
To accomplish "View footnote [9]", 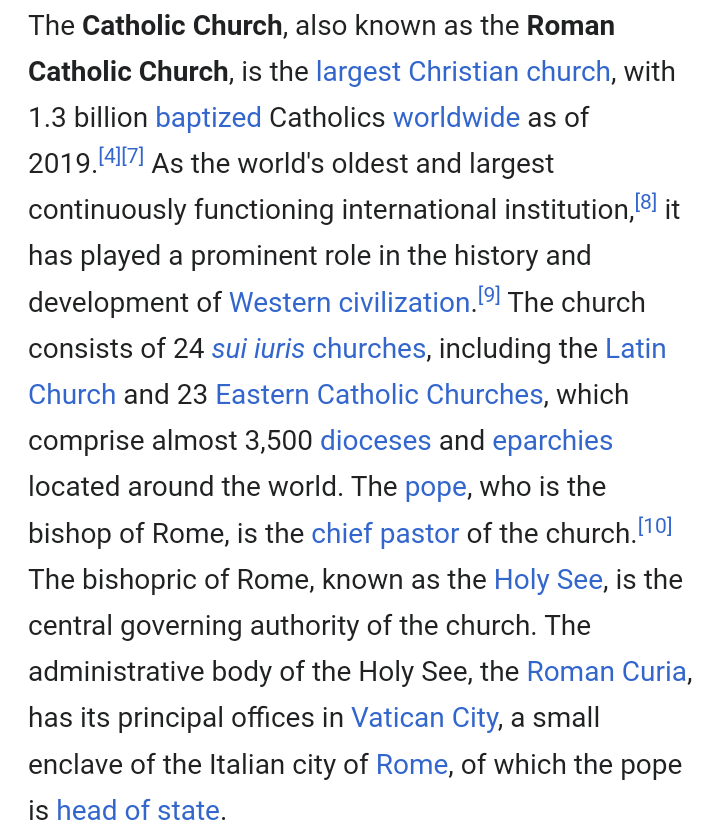I will point(489,295).
